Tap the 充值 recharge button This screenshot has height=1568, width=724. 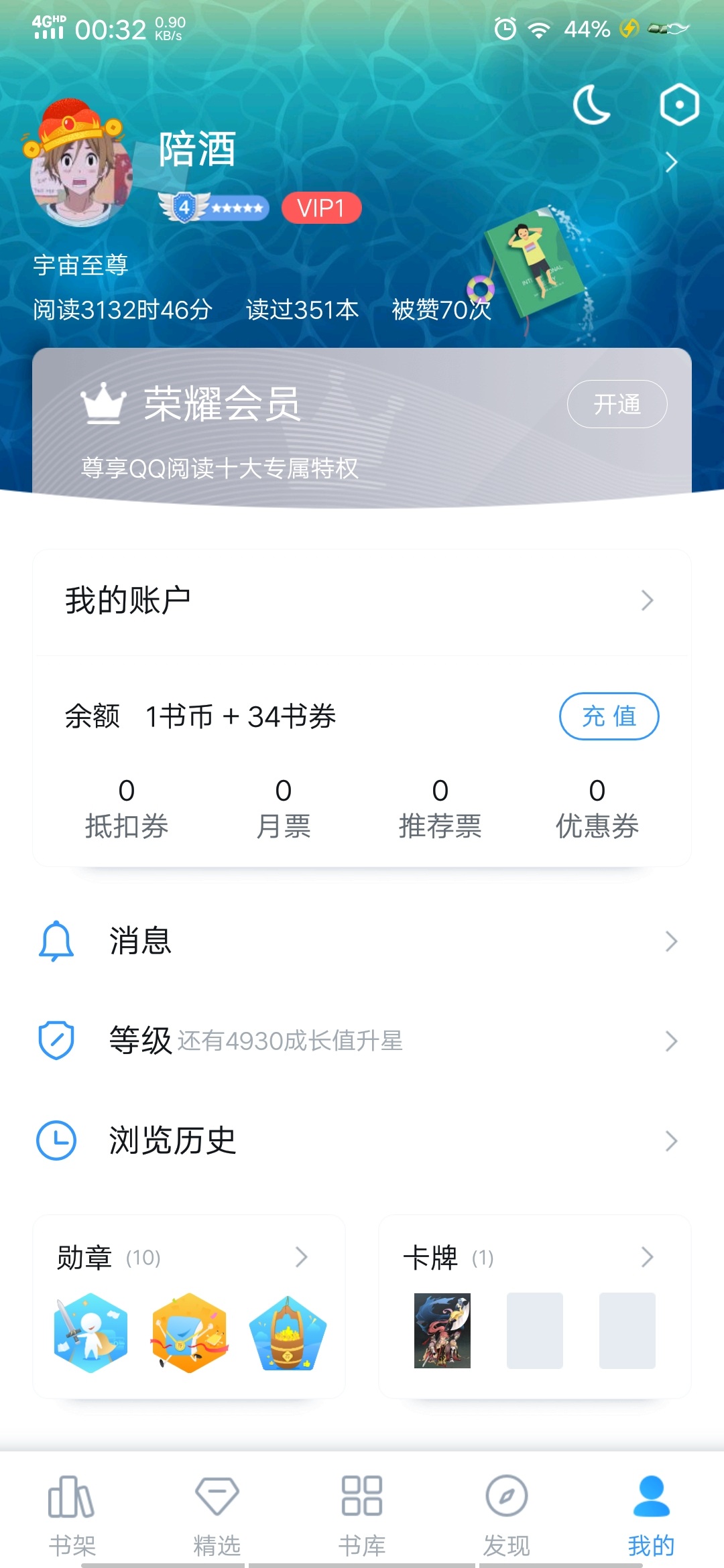(609, 716)
